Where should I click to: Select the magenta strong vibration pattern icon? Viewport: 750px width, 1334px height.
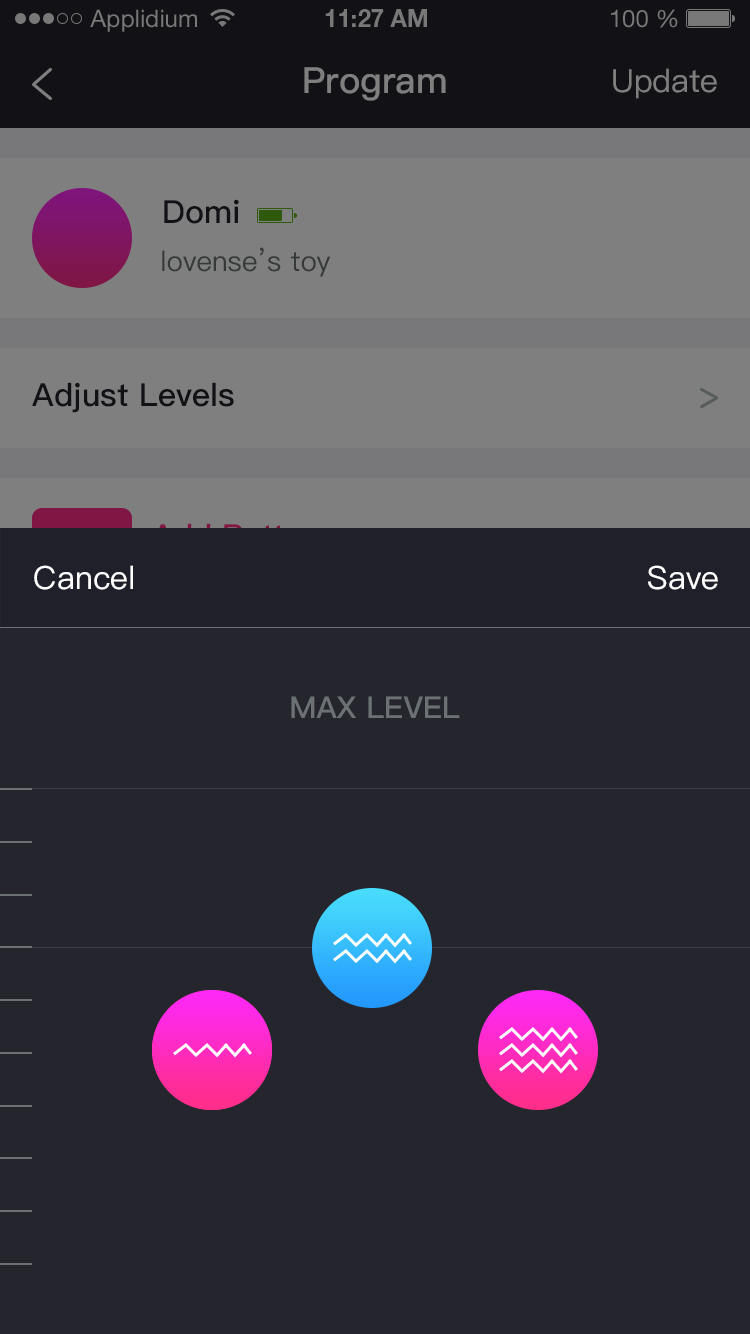(537, 1049)
